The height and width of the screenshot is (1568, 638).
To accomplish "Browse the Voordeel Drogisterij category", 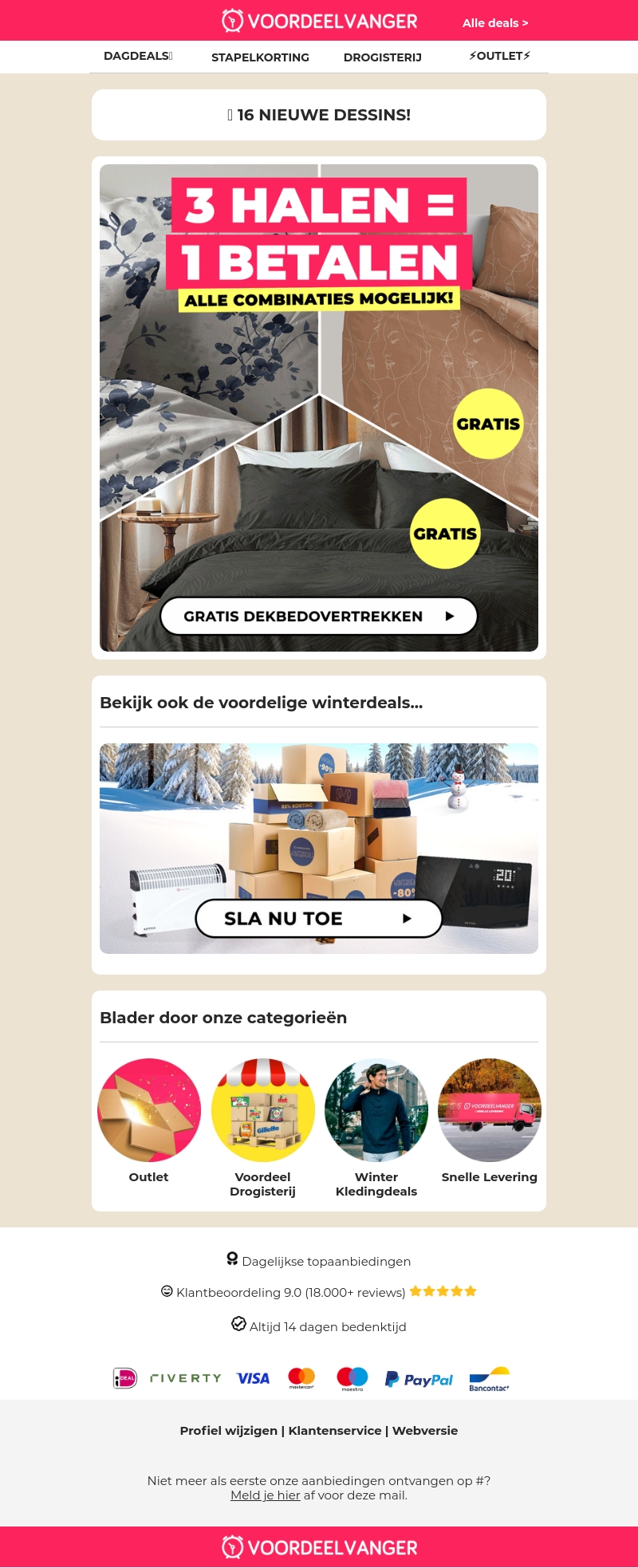I will tap(263, 1110).
